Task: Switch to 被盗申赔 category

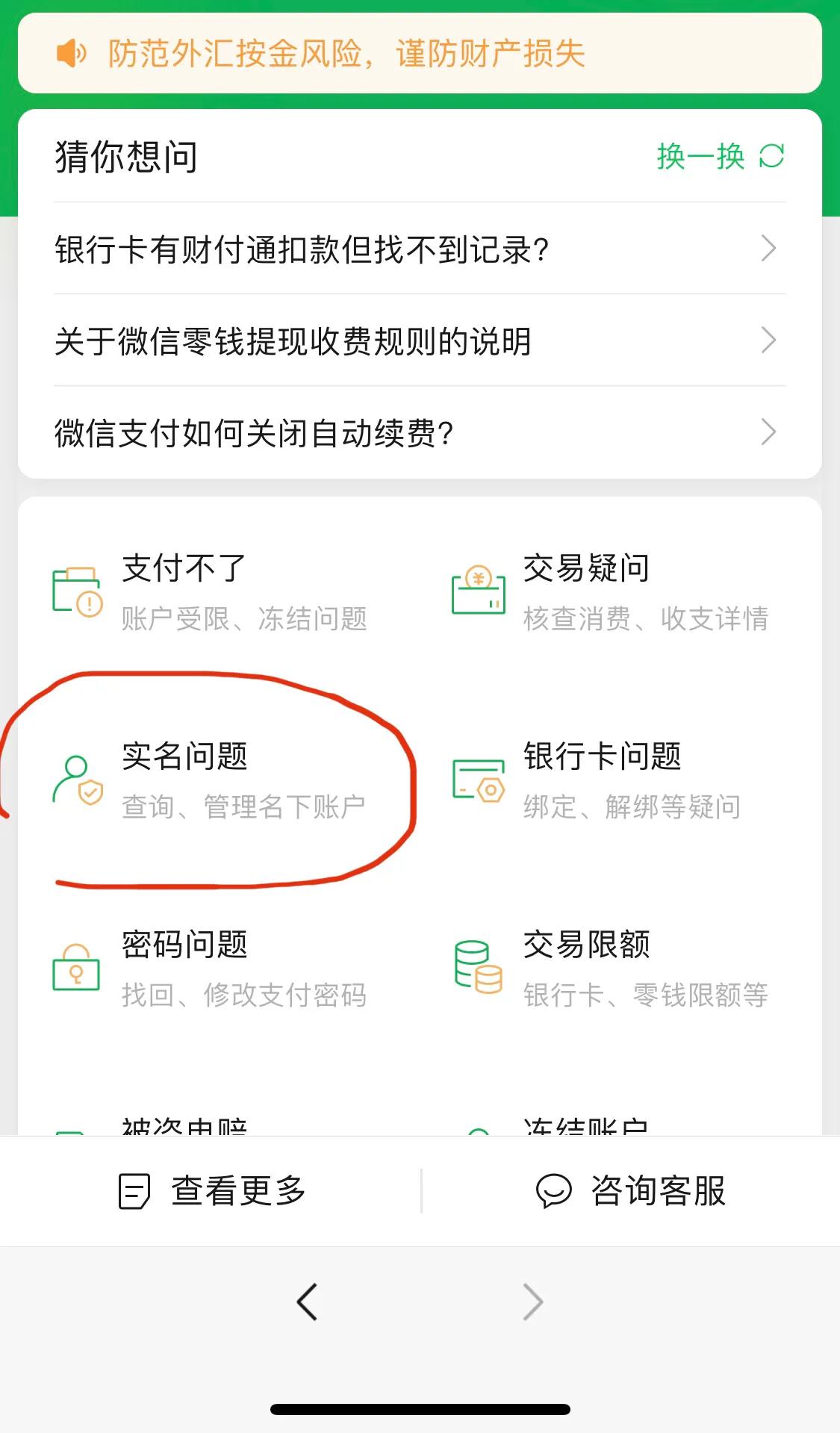Action: pyautogui.click(x=184, y=1128)
